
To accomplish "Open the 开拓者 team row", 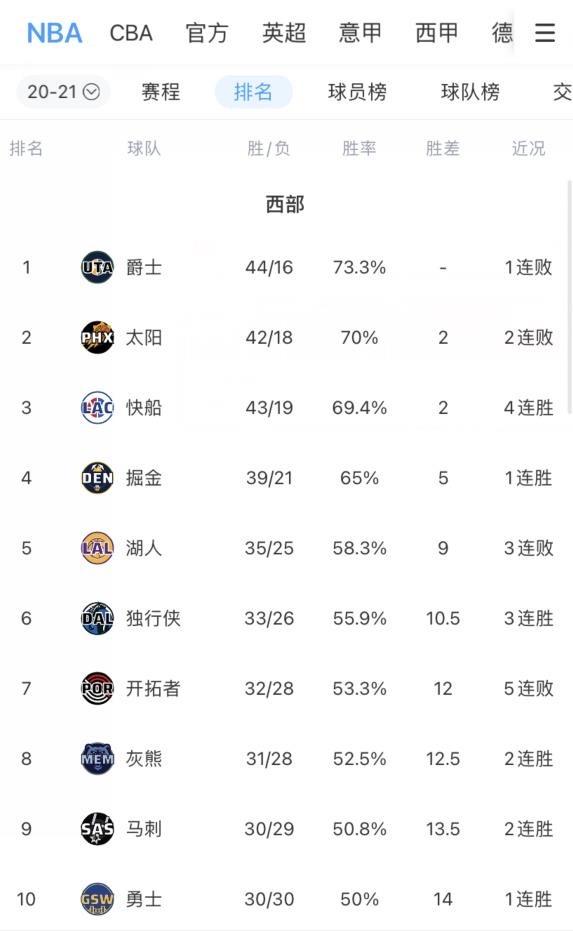I will tap(286, 688).
